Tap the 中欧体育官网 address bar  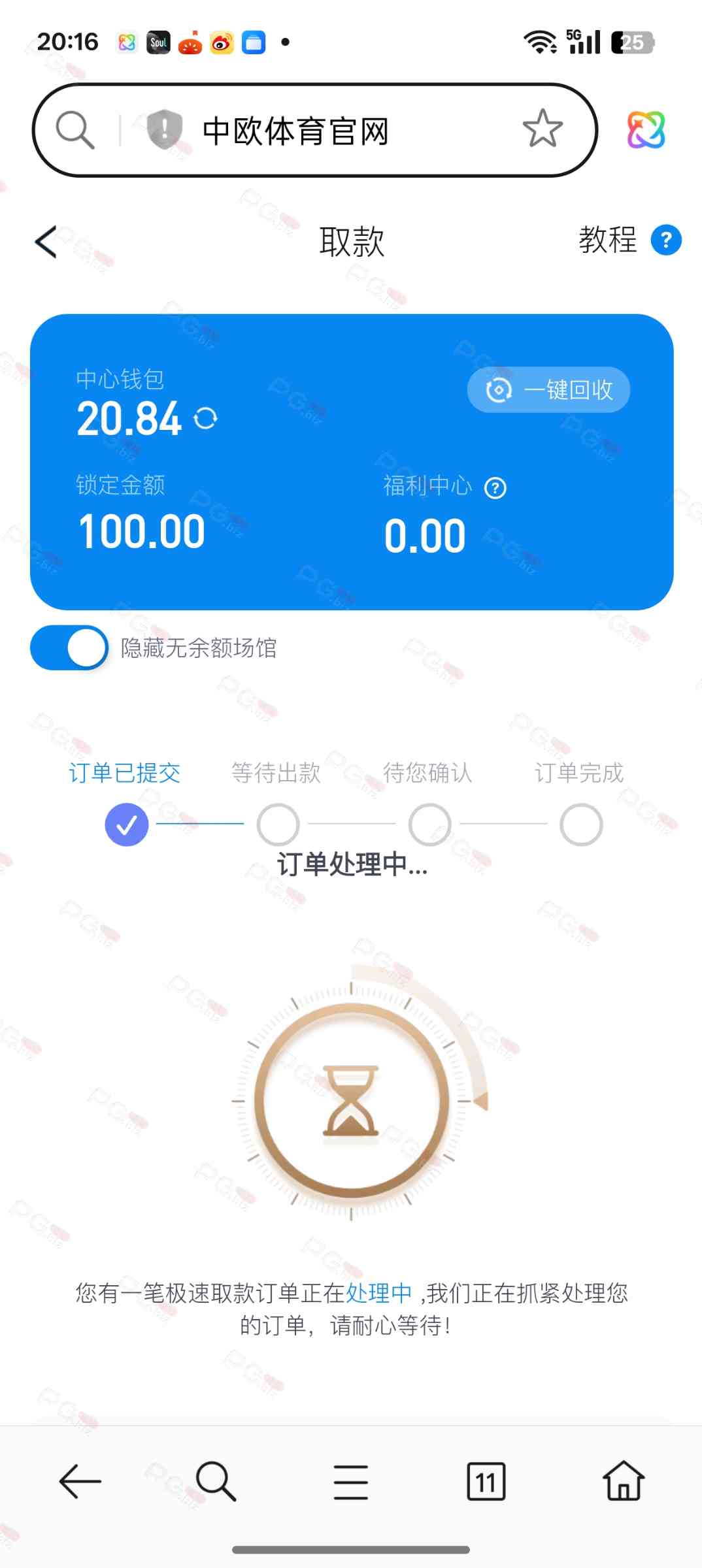(327, 131)
